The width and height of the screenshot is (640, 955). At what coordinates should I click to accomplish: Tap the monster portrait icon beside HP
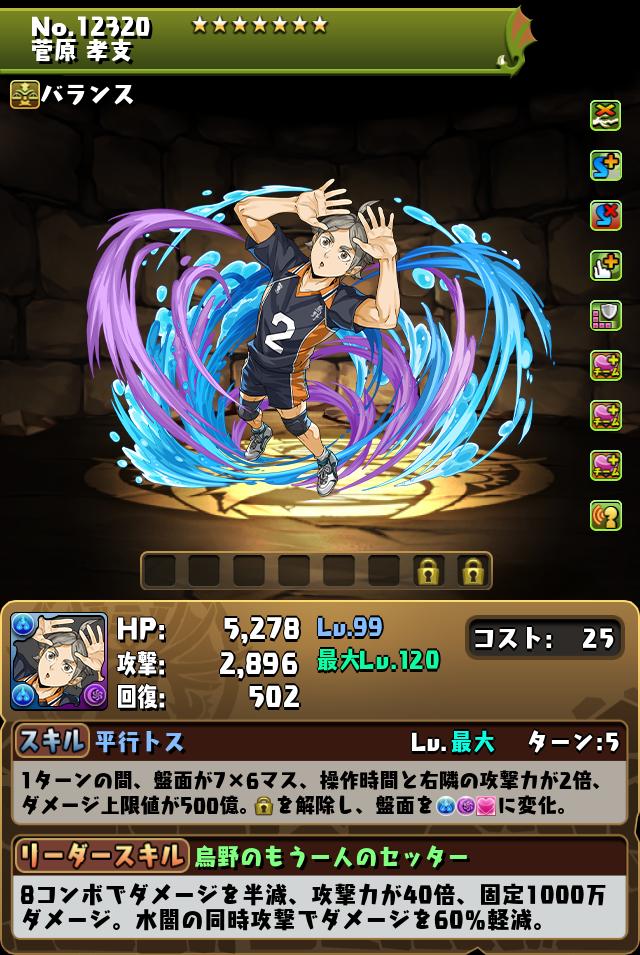point(59,662)
